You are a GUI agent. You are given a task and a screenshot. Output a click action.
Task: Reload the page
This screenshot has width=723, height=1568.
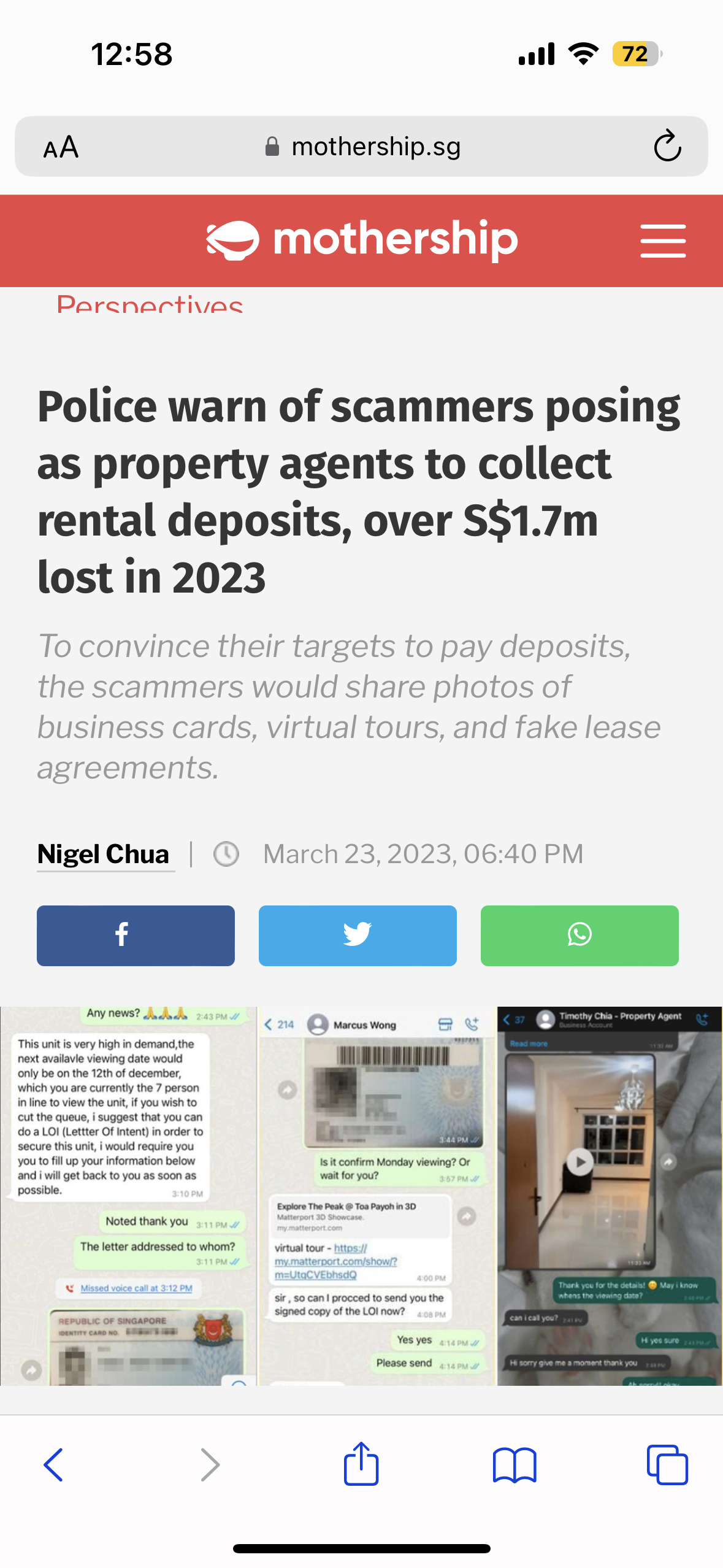[667, 147]
